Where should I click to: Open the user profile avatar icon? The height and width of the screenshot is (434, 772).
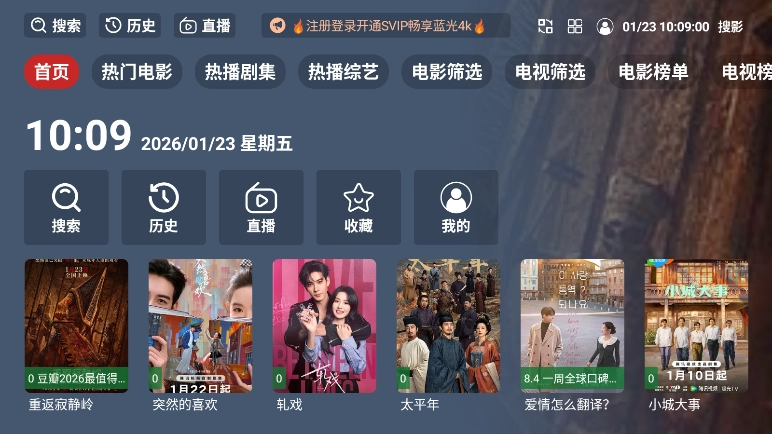pyautogui.click(x=605, y=27)
